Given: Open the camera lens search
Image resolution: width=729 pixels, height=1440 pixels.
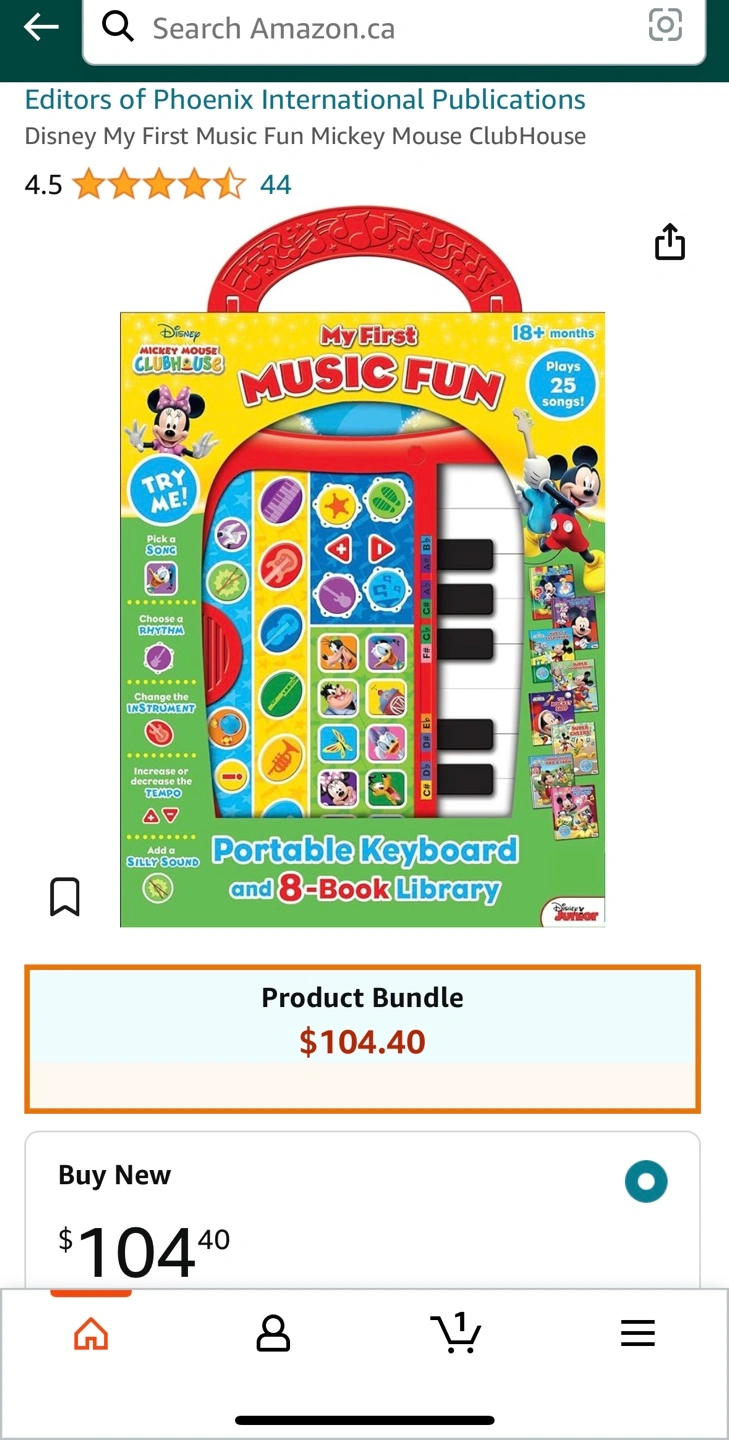Looking at the screenshot, I should pyautogui.click(x=665, y=26).
